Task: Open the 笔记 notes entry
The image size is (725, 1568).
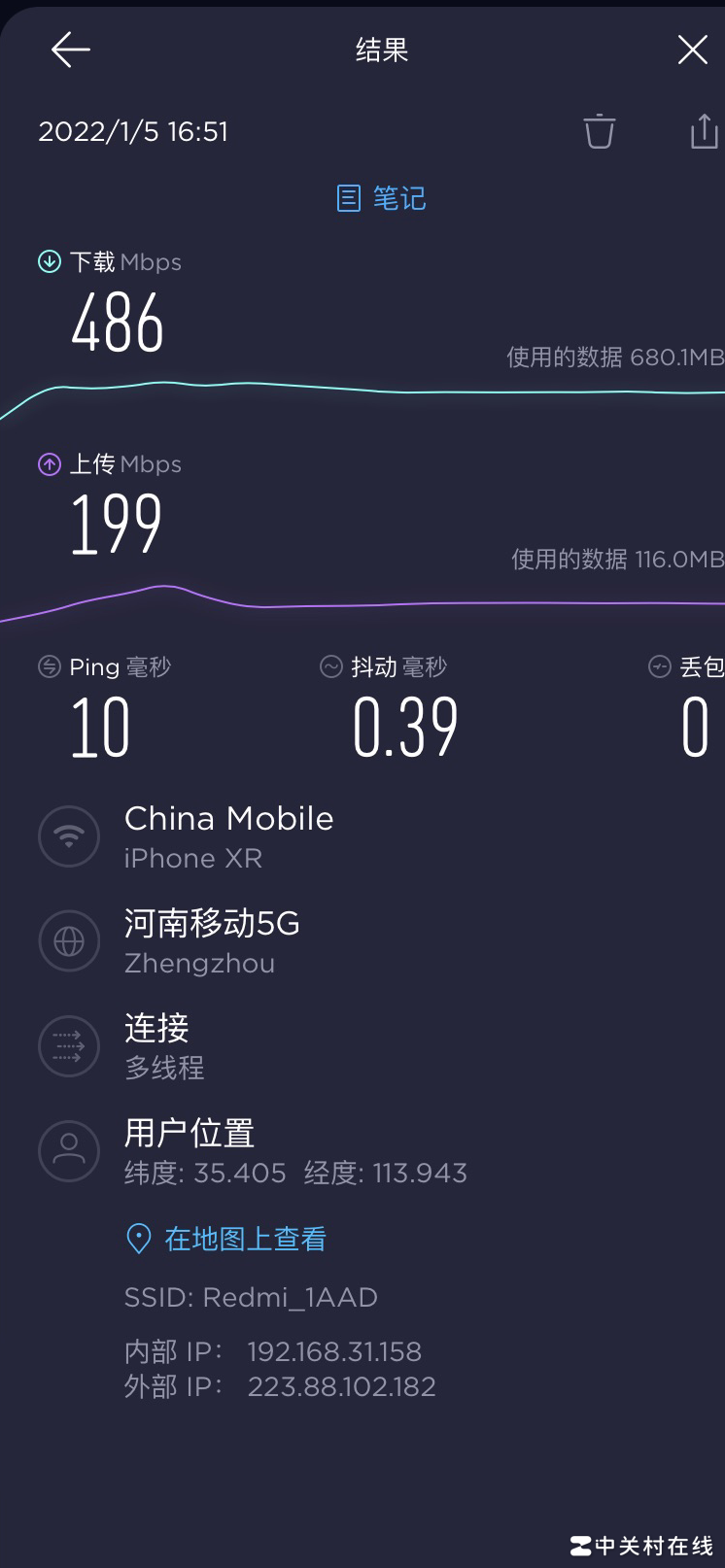Action: click(381, 197)
